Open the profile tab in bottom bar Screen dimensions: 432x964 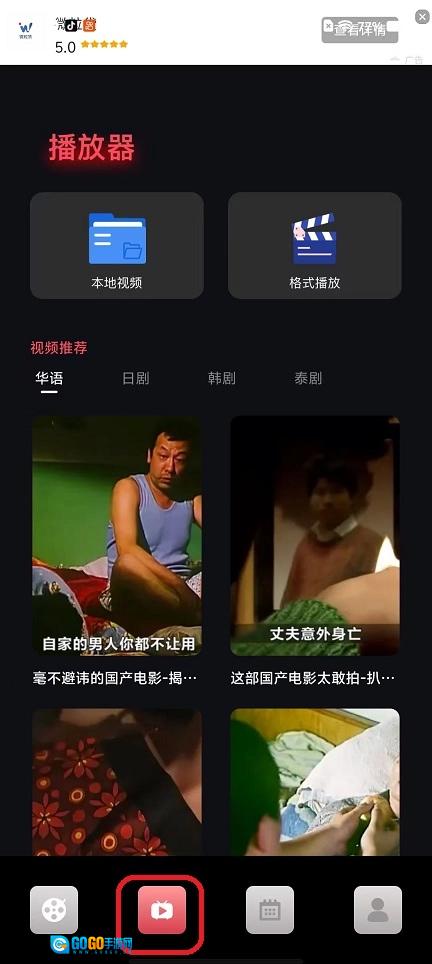[x=378, y=910]
